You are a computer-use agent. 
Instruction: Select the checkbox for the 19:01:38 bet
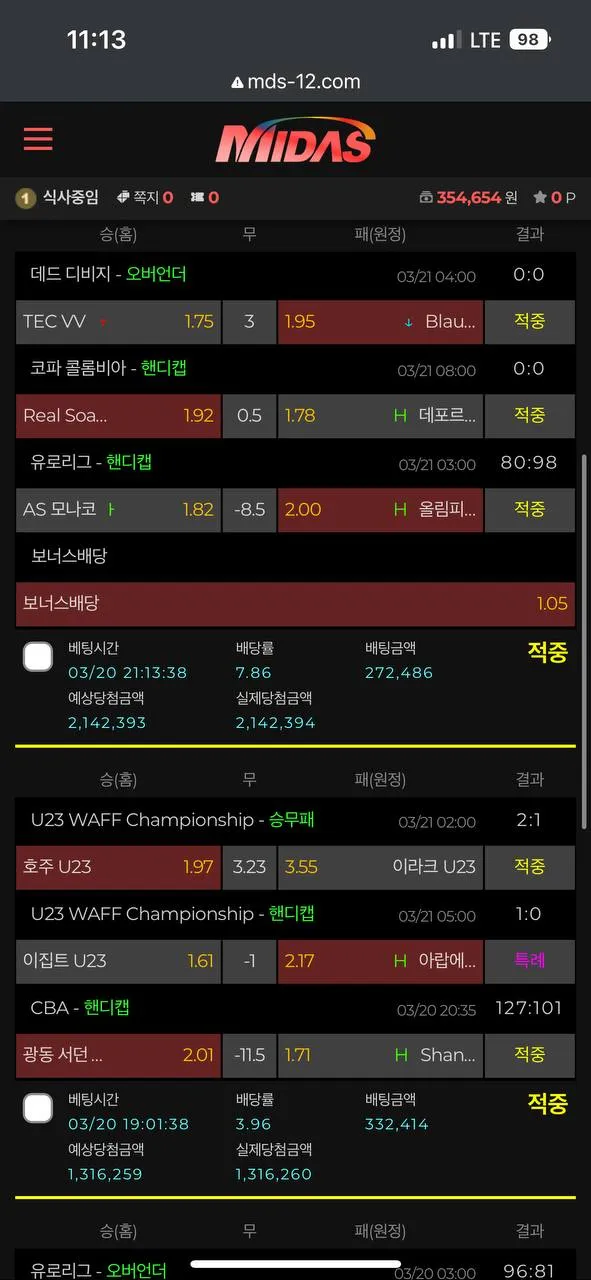click(38, 1108)
